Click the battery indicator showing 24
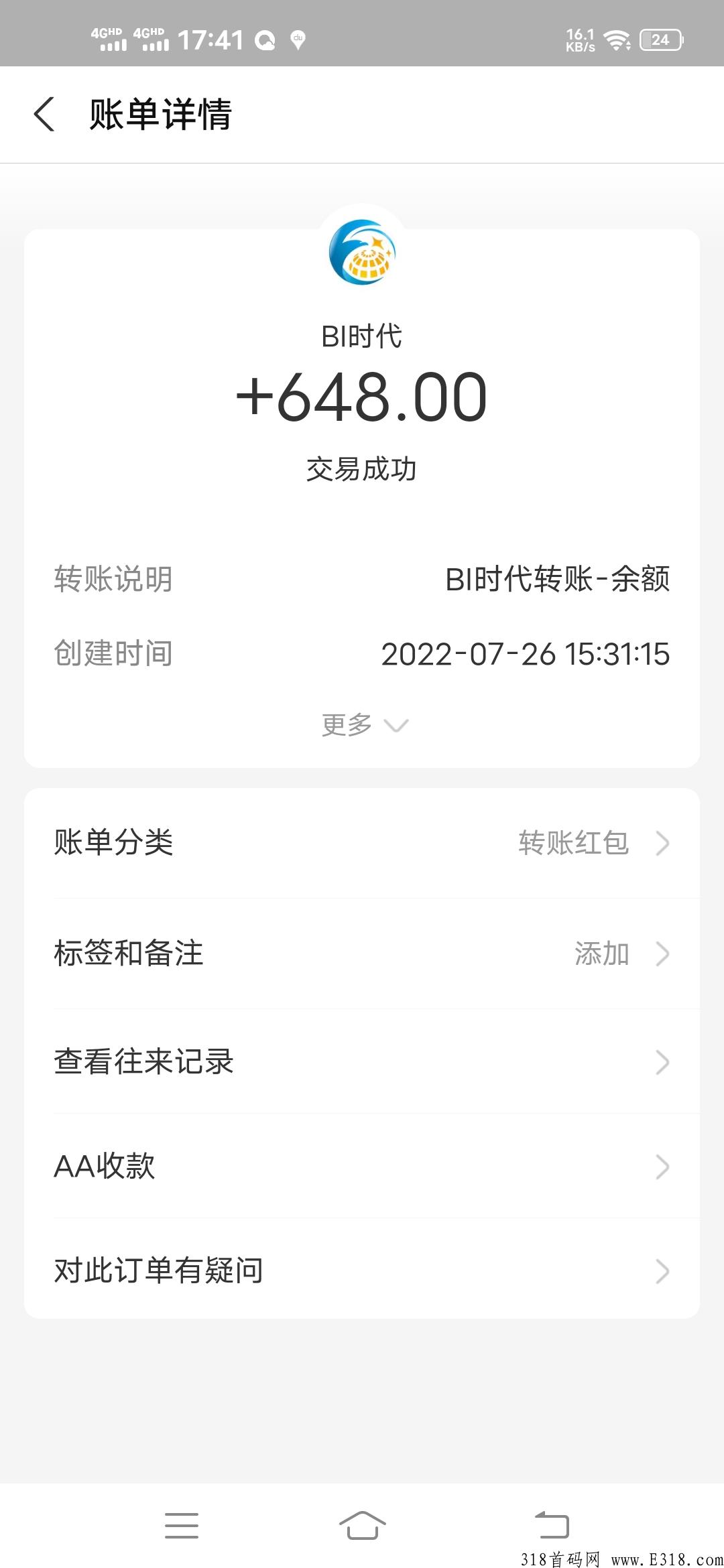Screen dimensions: 724x1568 point(660,39)
